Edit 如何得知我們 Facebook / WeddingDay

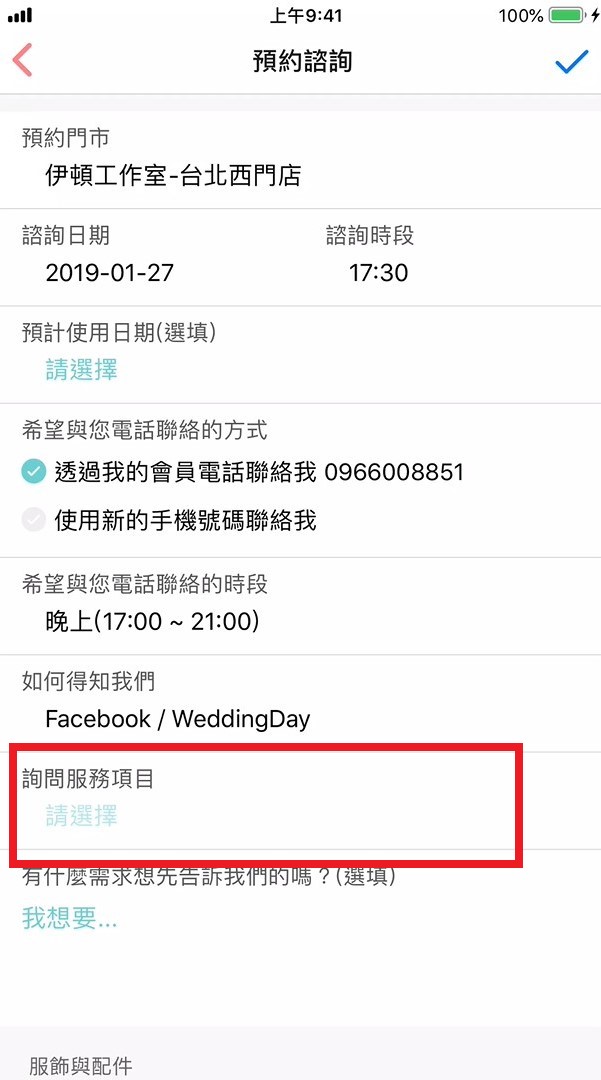(x=178, y=718)
